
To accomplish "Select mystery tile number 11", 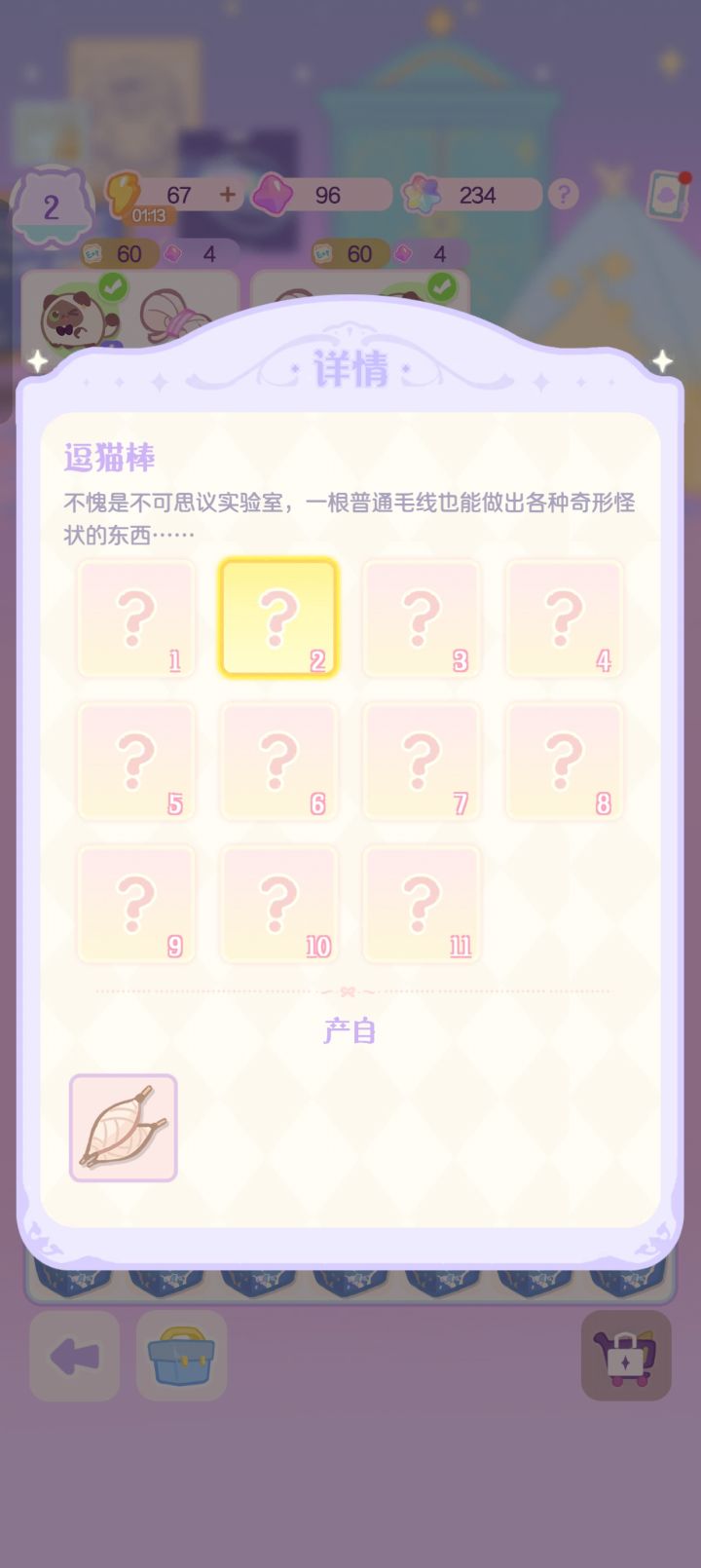I will coord(422,903).
